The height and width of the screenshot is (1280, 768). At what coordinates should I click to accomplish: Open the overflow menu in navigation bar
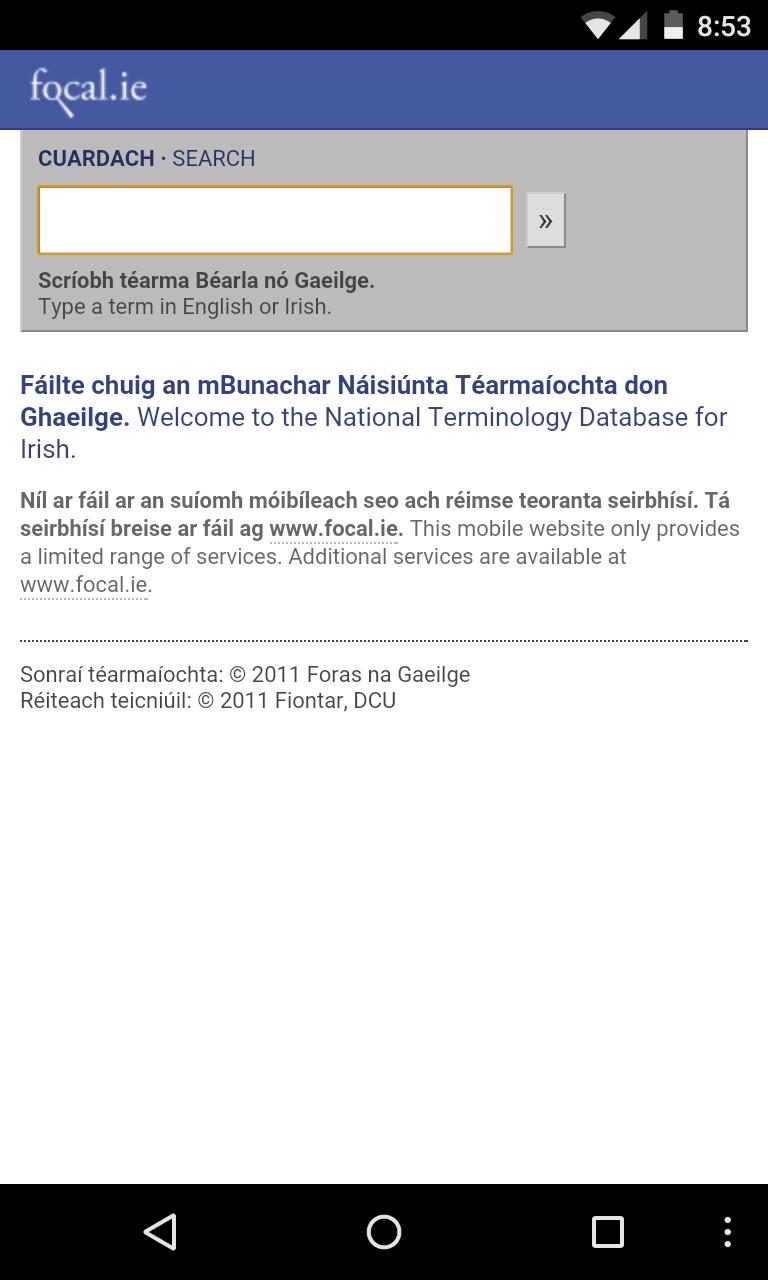[x=727, y=1232]
